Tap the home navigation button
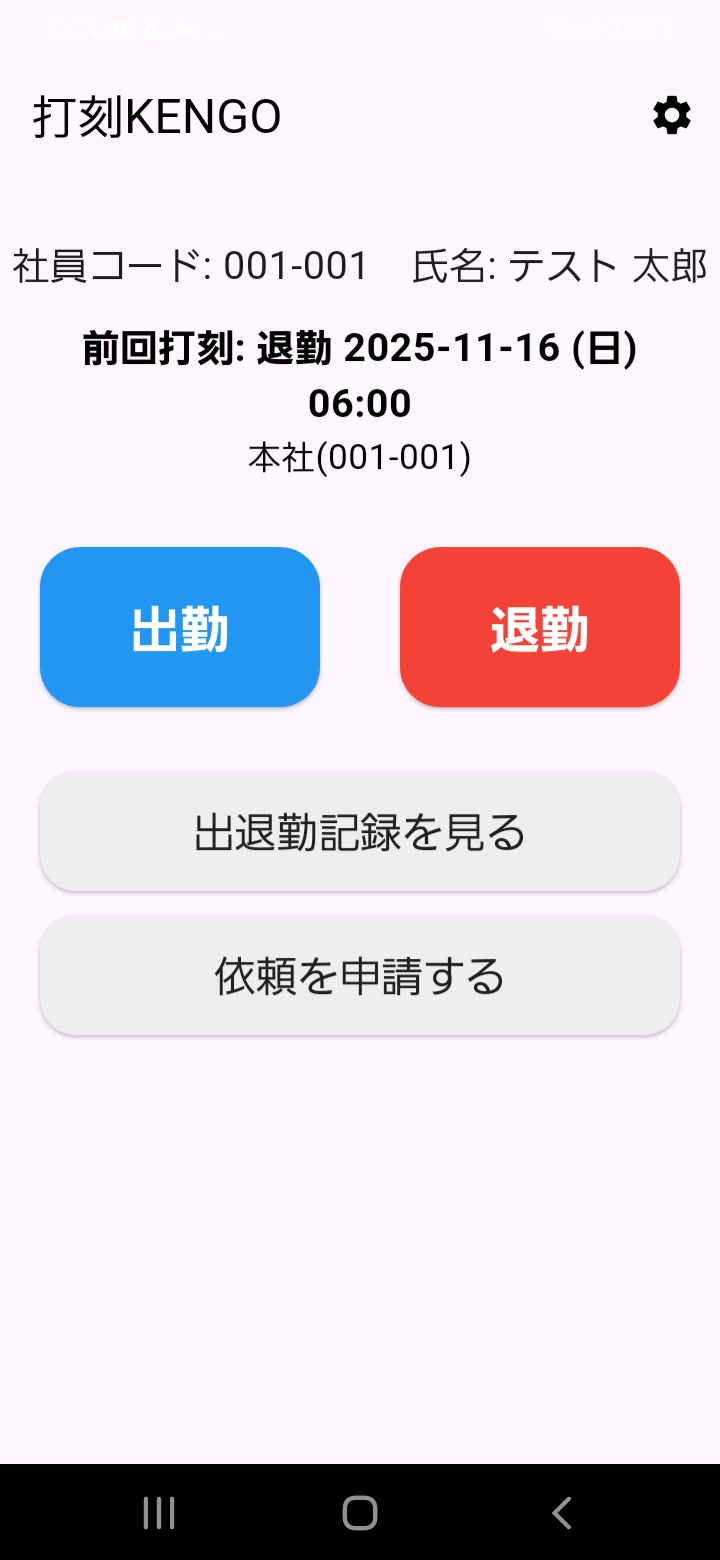 click(x=360, y=1512)
